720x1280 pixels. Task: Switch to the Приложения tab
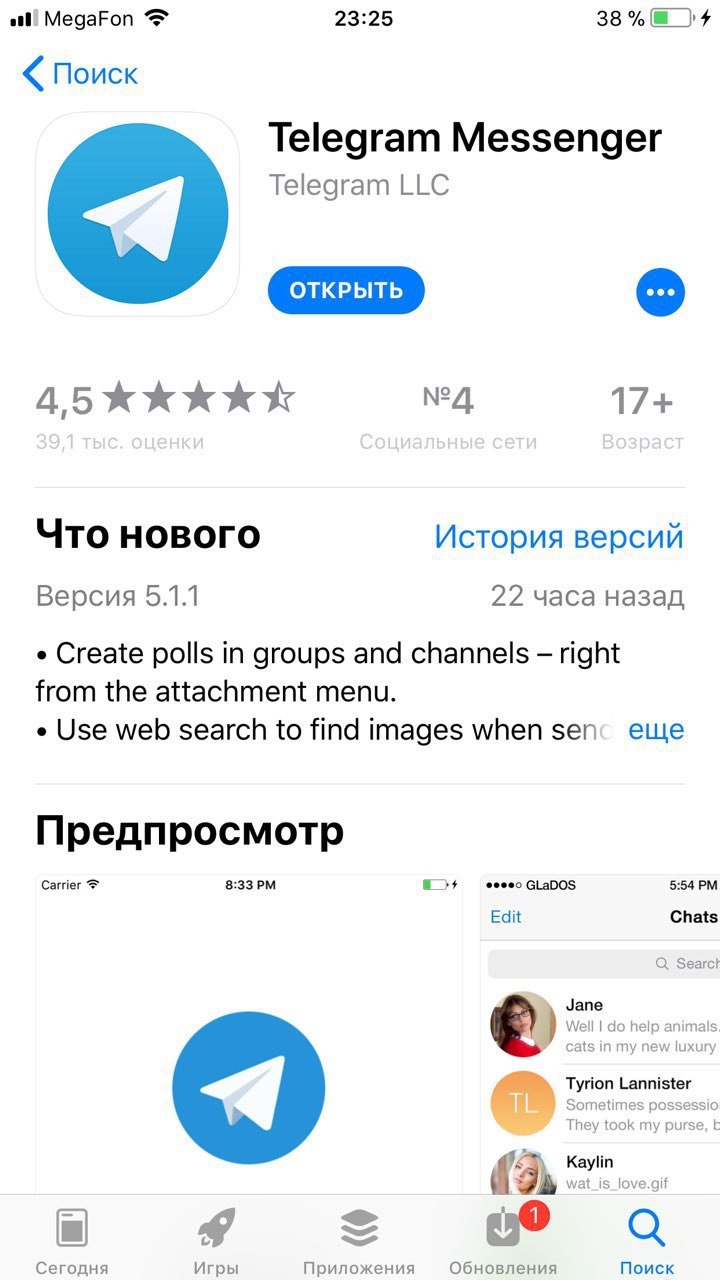tap(358, 1241)
